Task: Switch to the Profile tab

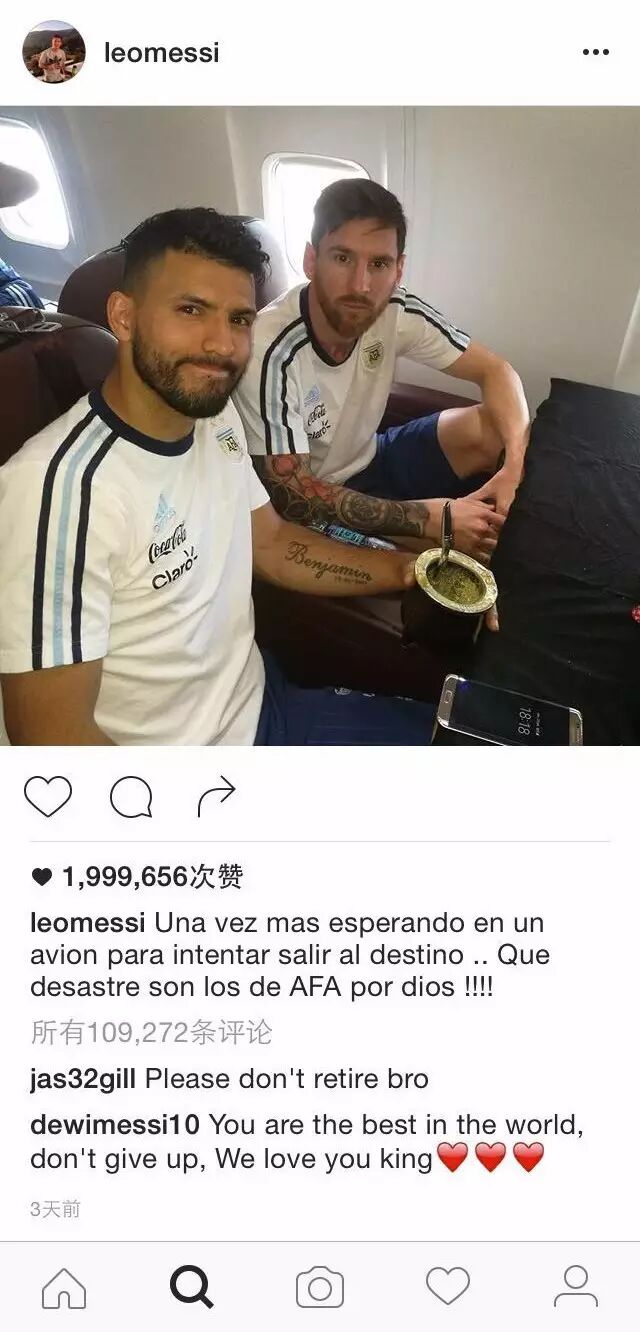Action: 576,1287
